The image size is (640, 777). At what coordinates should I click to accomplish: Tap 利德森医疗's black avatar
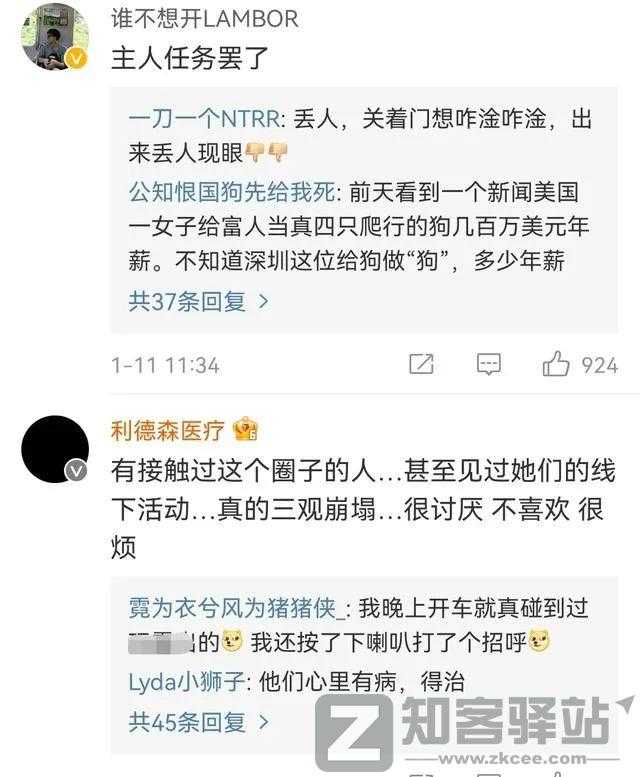(55, 449)
